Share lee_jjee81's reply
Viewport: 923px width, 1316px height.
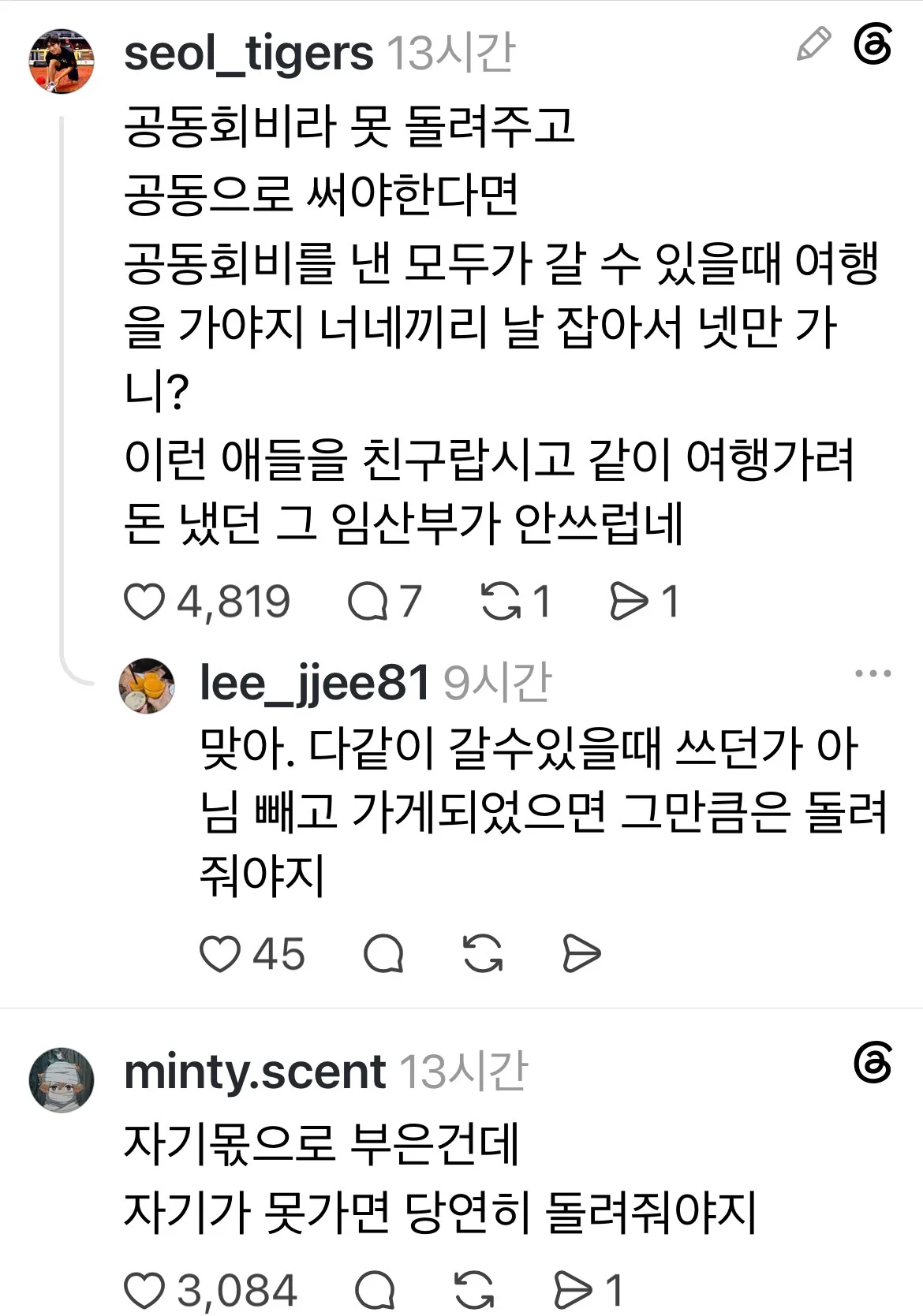point(582,954)
